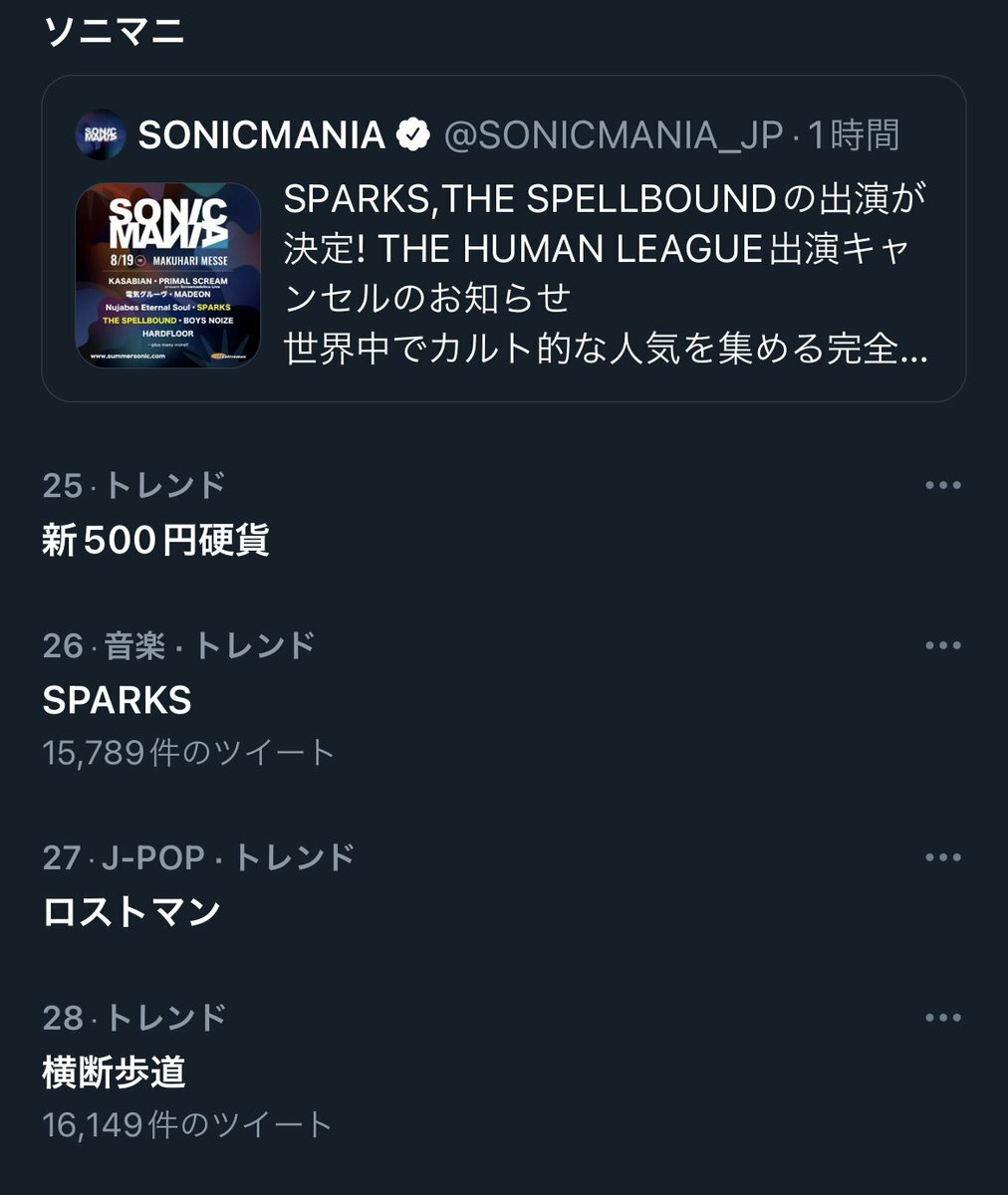1008x1195 pixels.
Task: View the ロストマン J-POP trend
Action: (131, 911)
